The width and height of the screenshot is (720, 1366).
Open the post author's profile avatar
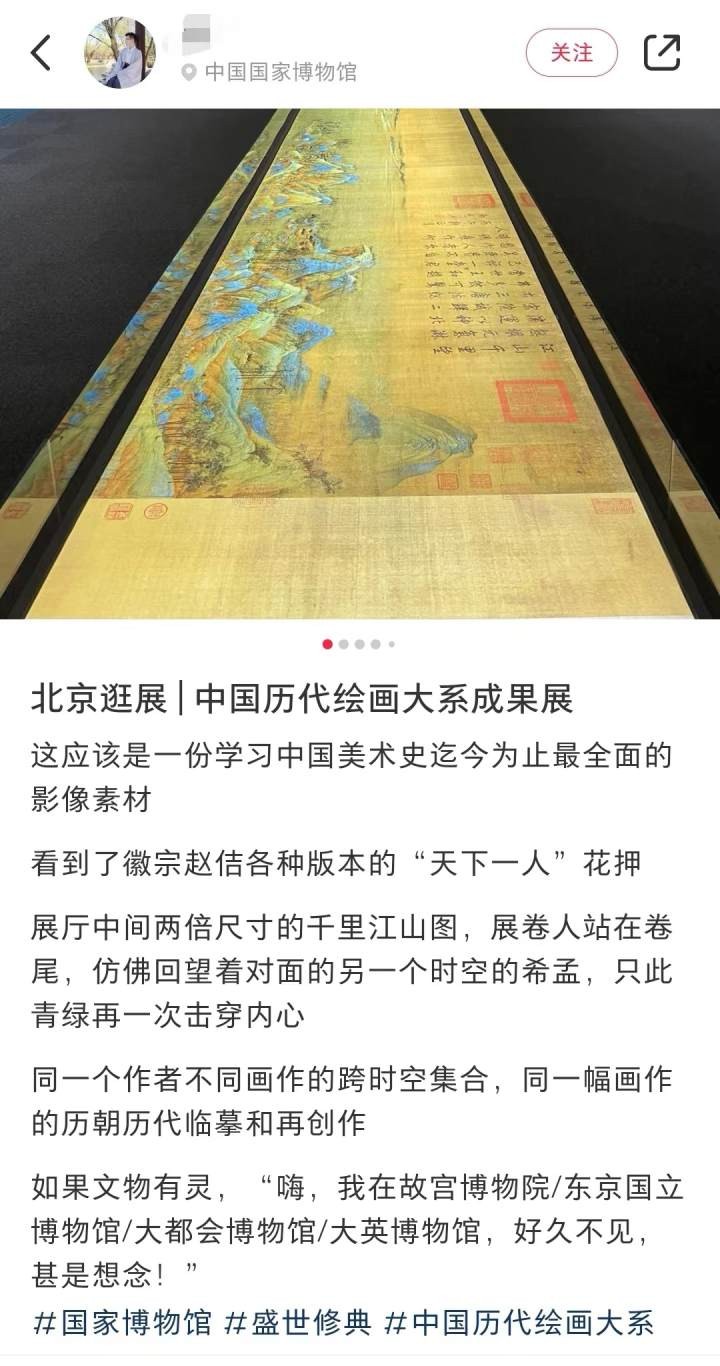pyautogui.click(x=120, y=53)
